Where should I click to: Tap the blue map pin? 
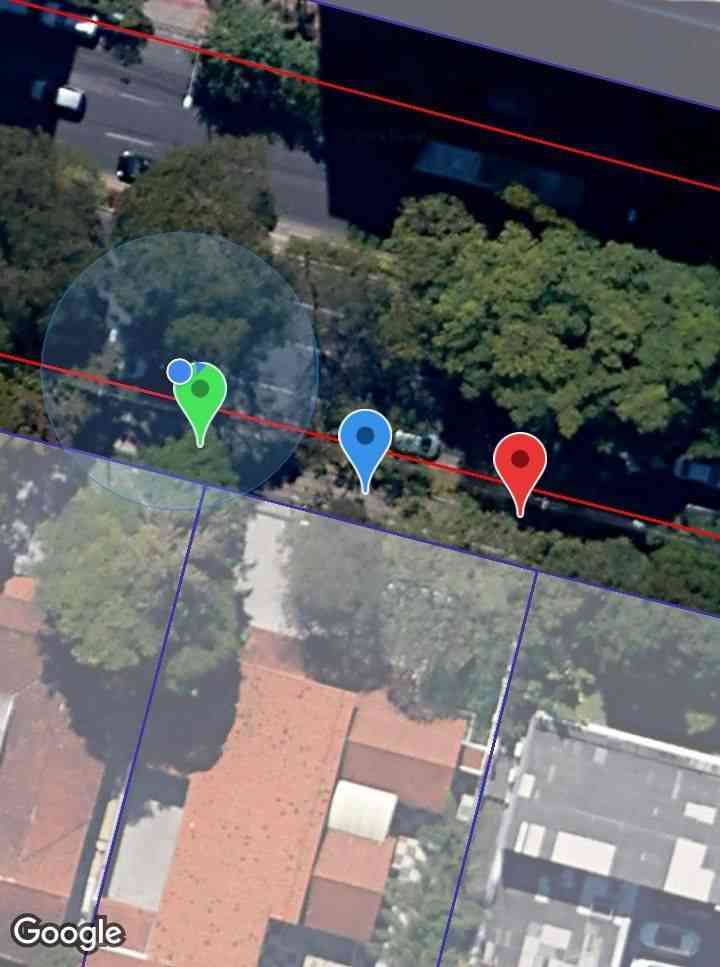(x=365, y=442)
